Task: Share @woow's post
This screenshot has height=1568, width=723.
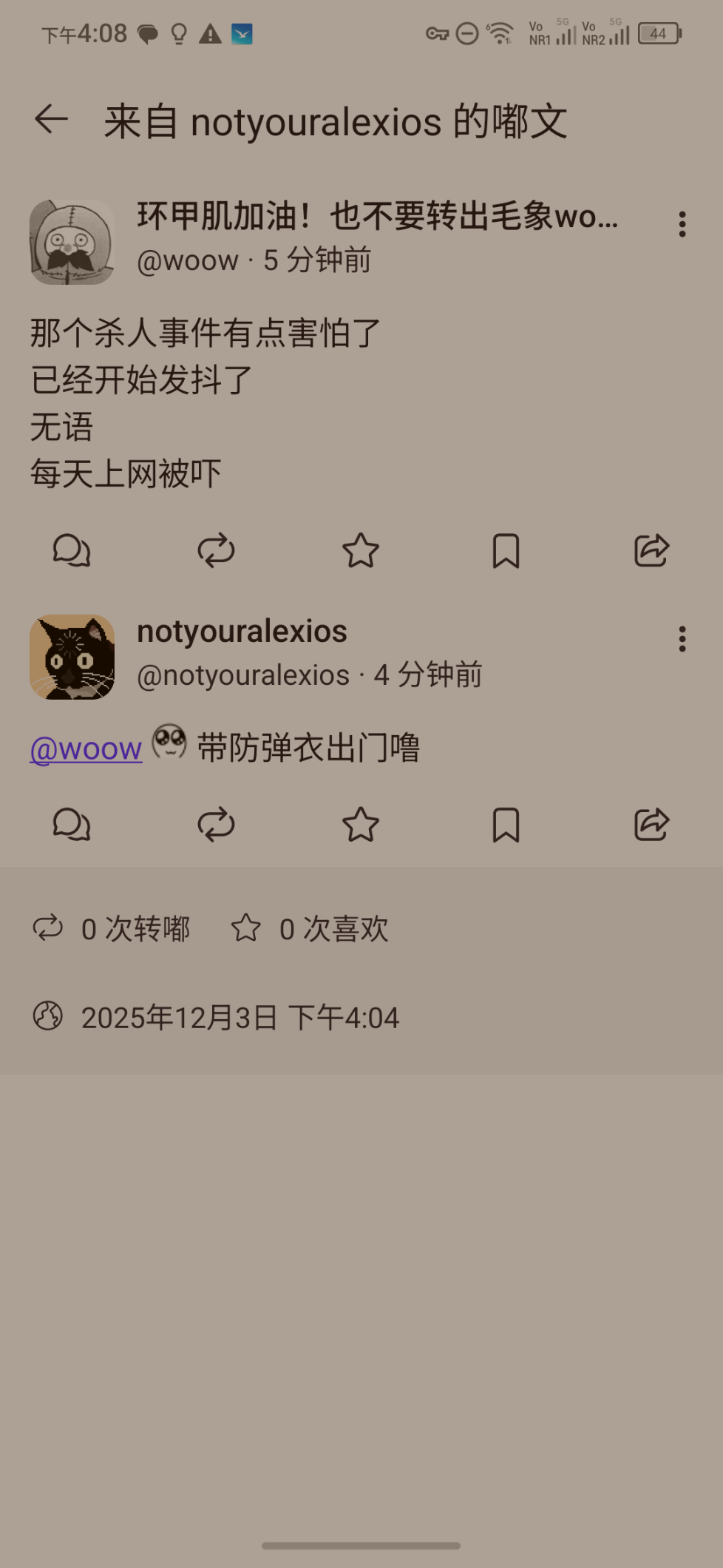Action: pos(651,551)
